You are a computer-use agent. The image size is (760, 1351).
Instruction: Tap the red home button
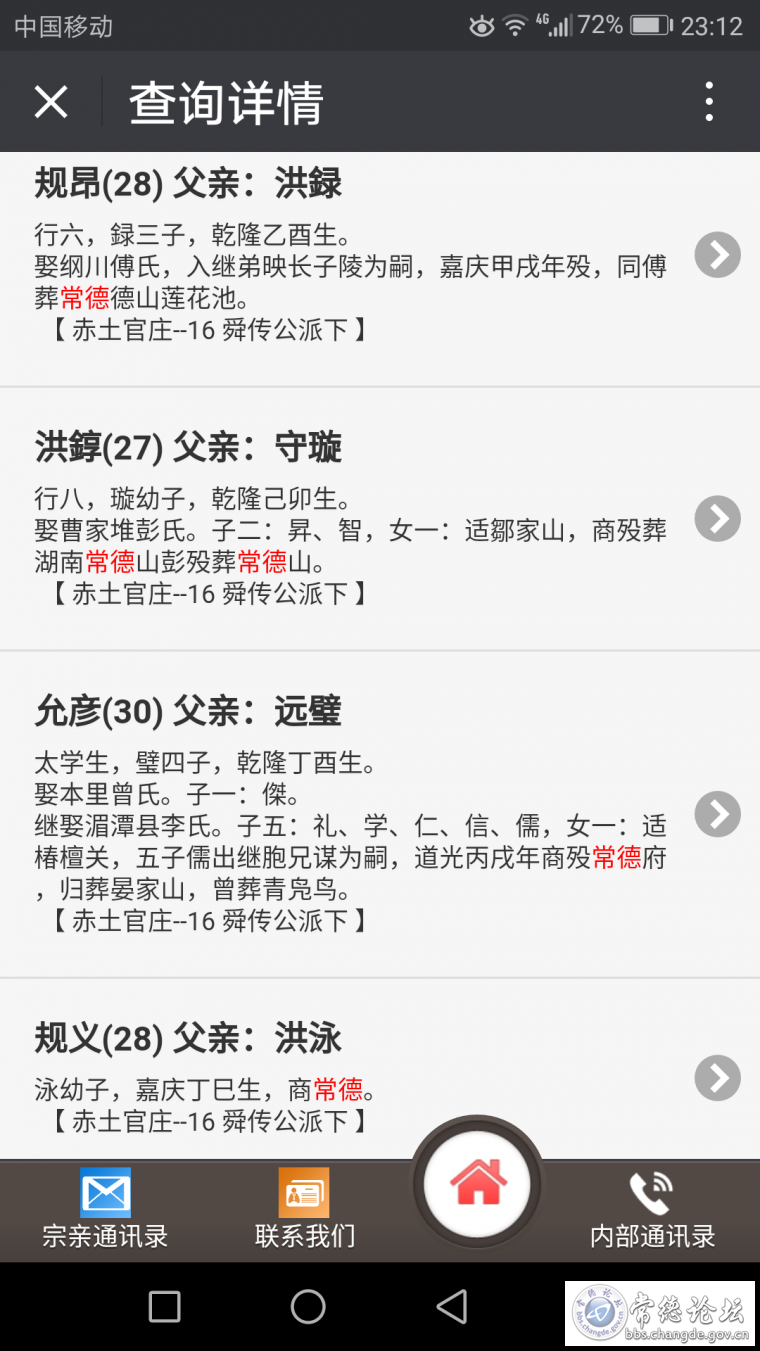pyautogui.click(x=478, y=1184)
